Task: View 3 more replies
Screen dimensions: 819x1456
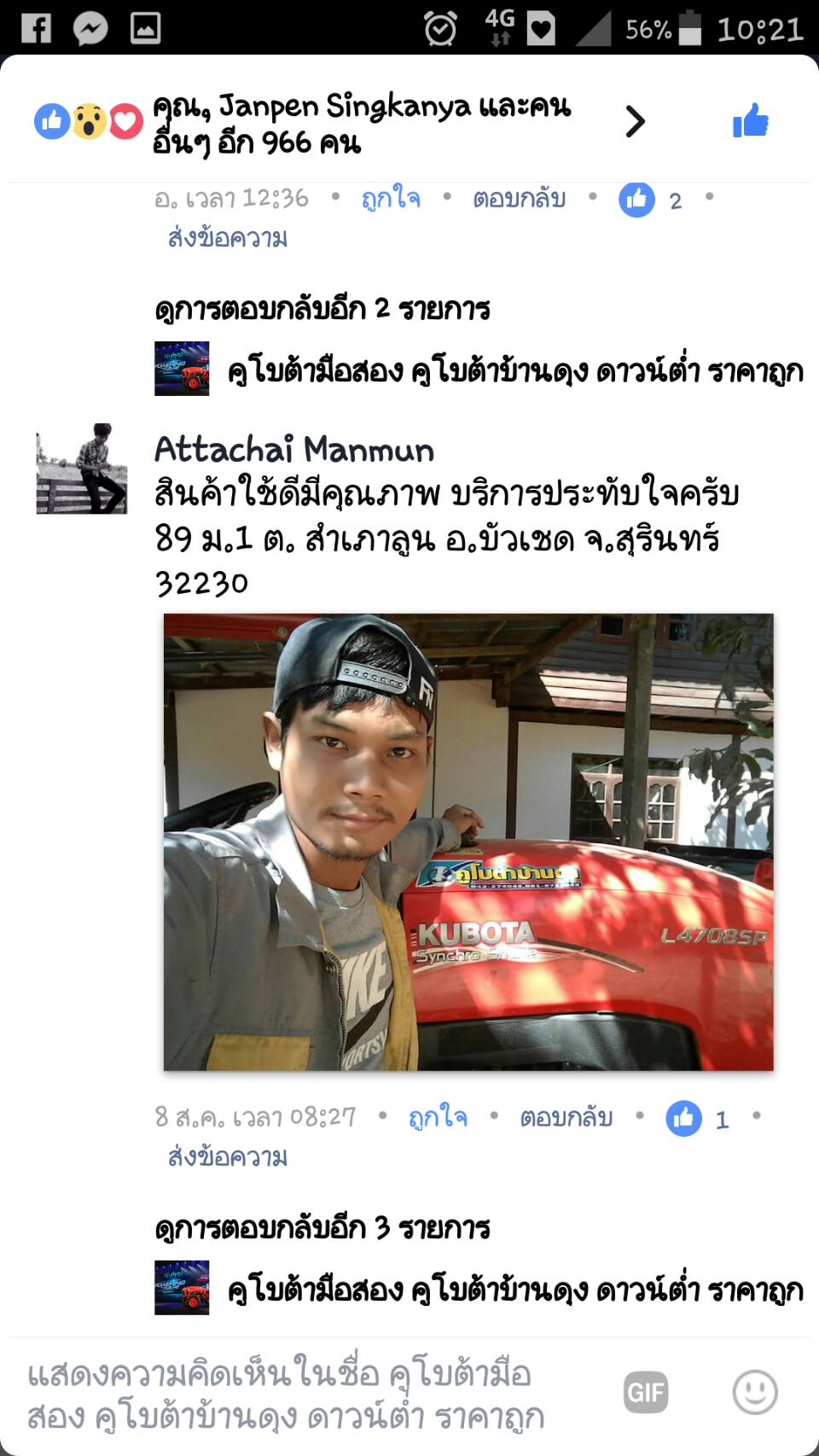Action: tap(322, 1228)
